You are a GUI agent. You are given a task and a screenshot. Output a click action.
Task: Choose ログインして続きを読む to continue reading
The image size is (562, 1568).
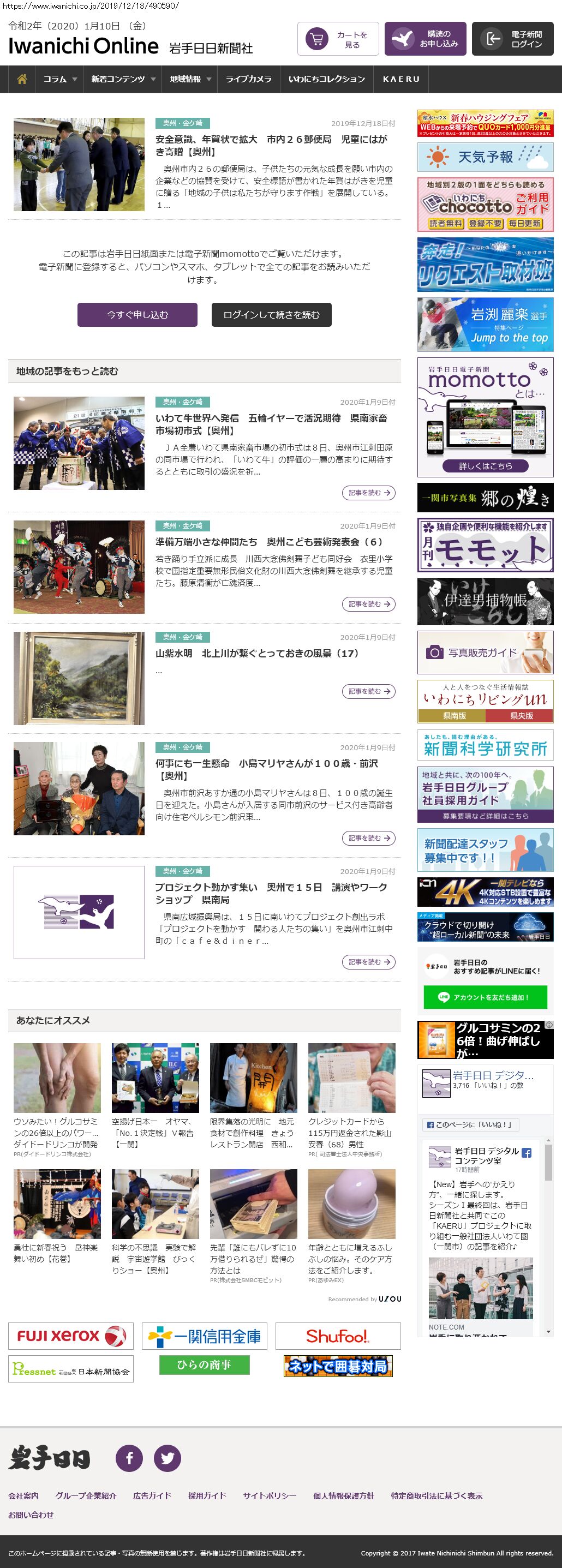click(x=272, y=315)
